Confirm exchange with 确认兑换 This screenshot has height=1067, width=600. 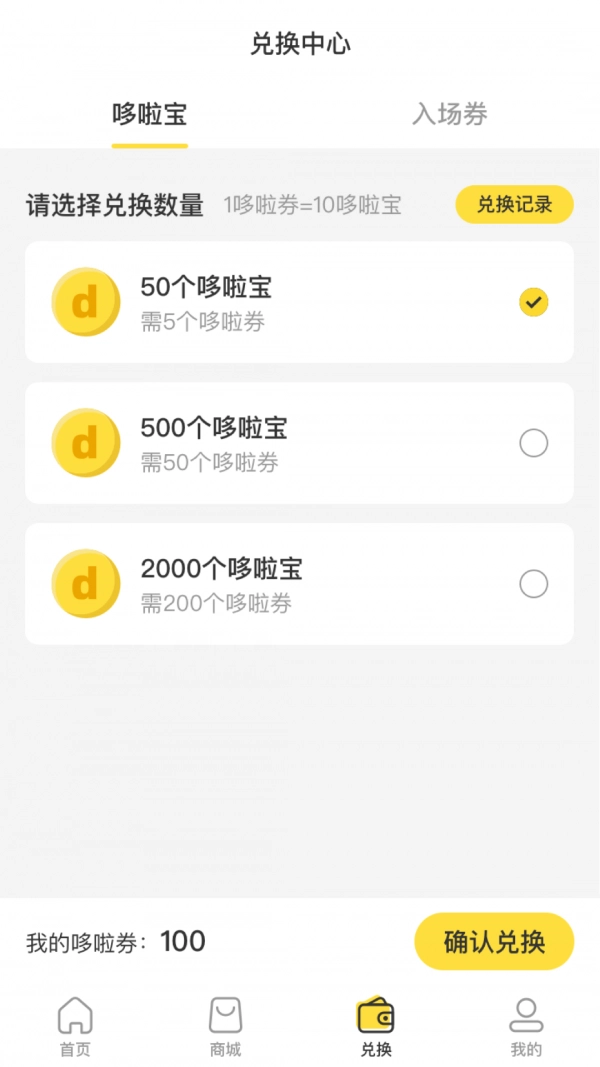click(494, 942)
